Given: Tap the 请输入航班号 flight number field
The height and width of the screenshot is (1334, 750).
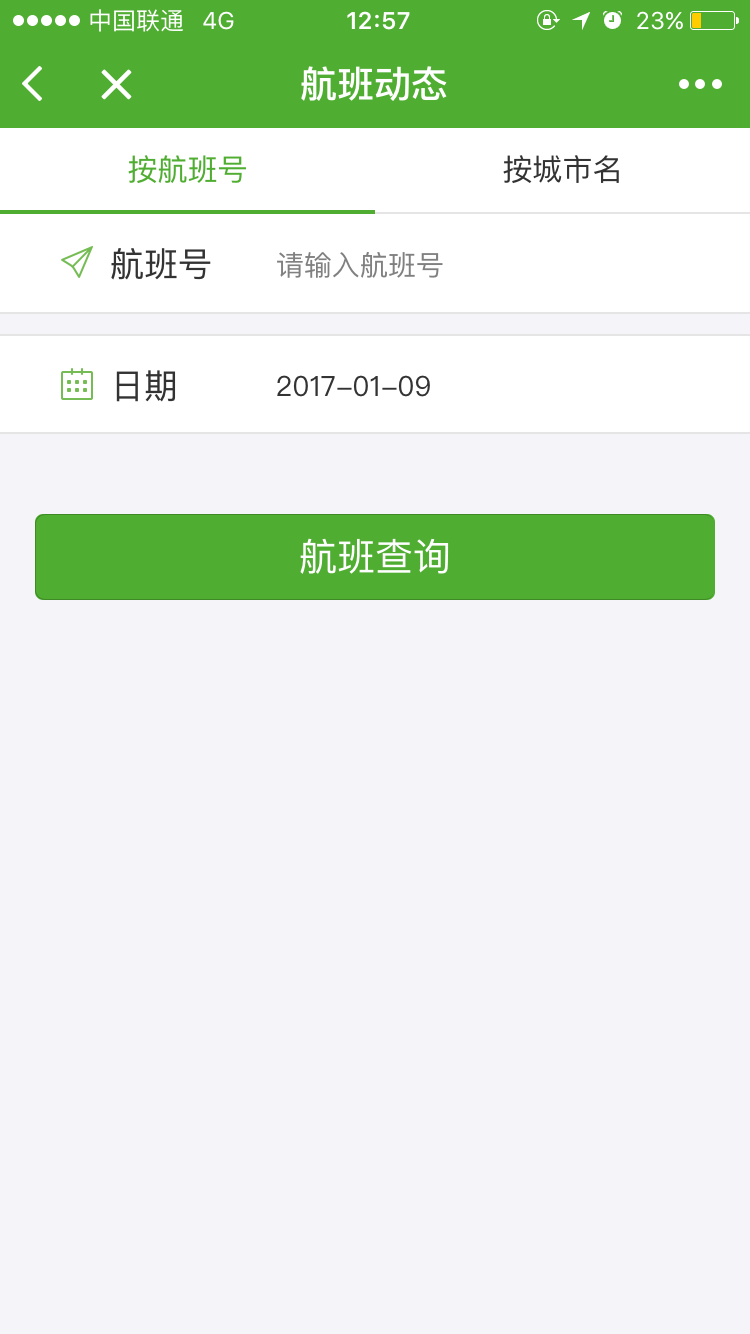Looking at the screenshot, I should [x=500, y=265].
